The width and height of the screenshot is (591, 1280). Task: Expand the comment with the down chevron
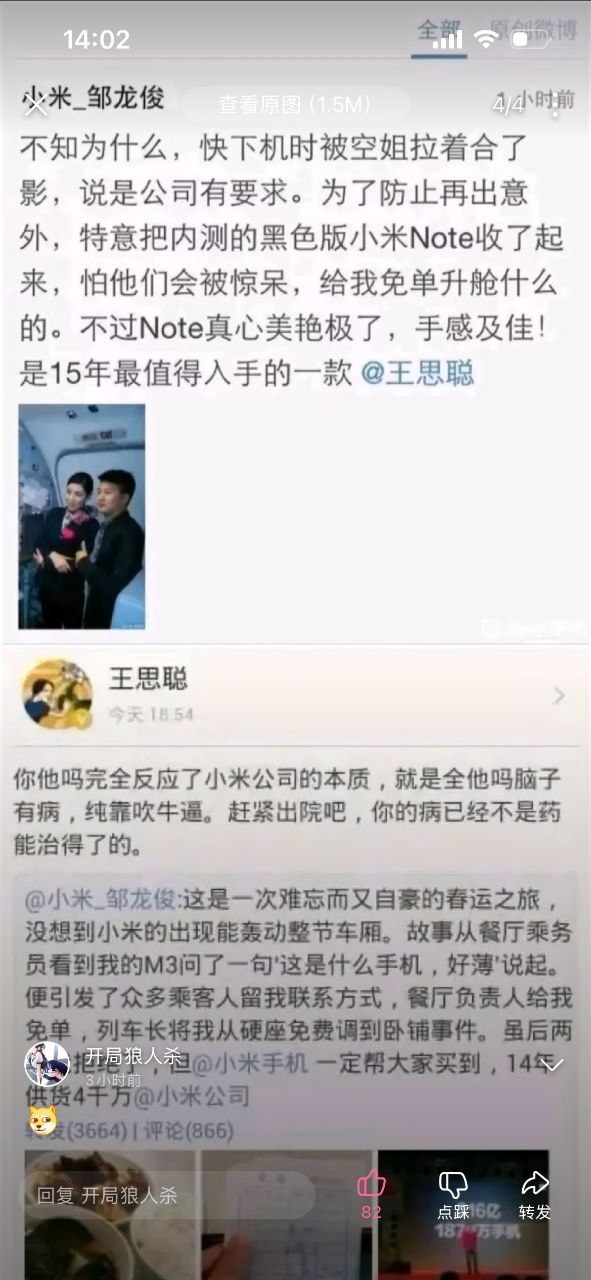tap(552, 1065)
